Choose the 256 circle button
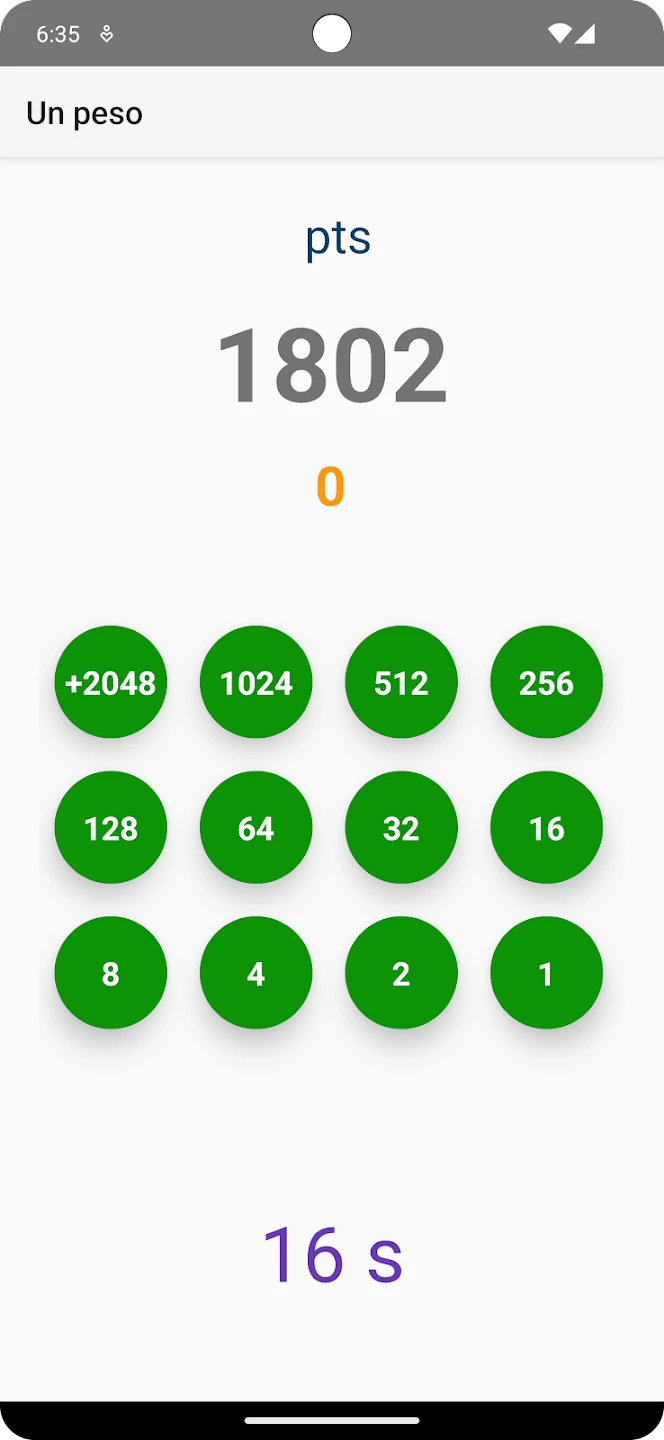This screenshot has width=664, height=1440. [x=546, y=682]
